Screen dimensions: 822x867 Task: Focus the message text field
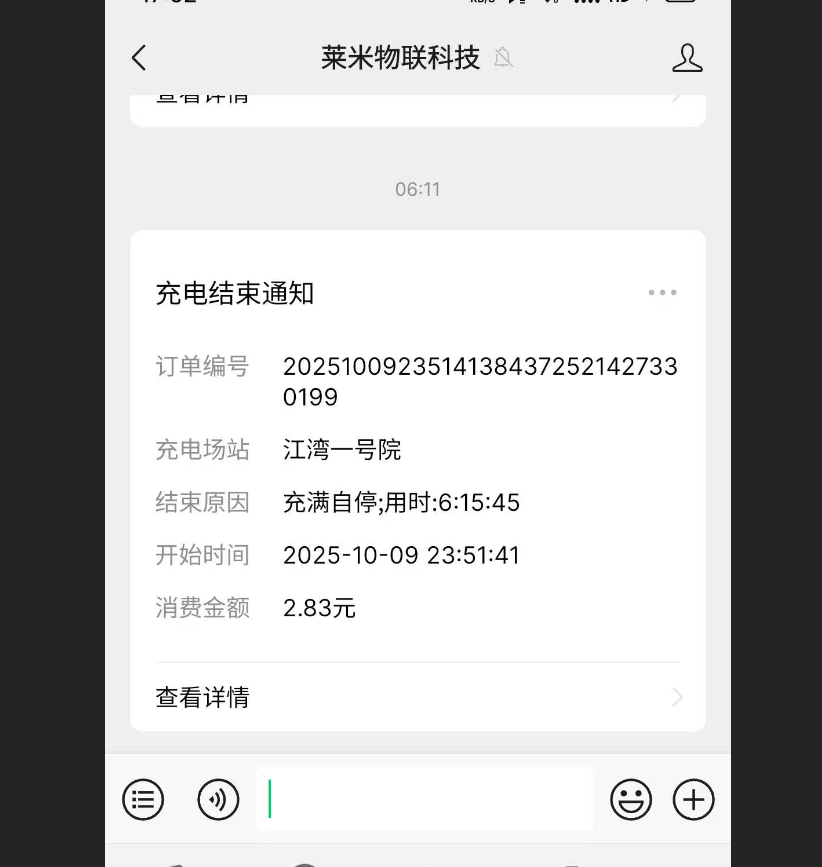click(425, 799)
